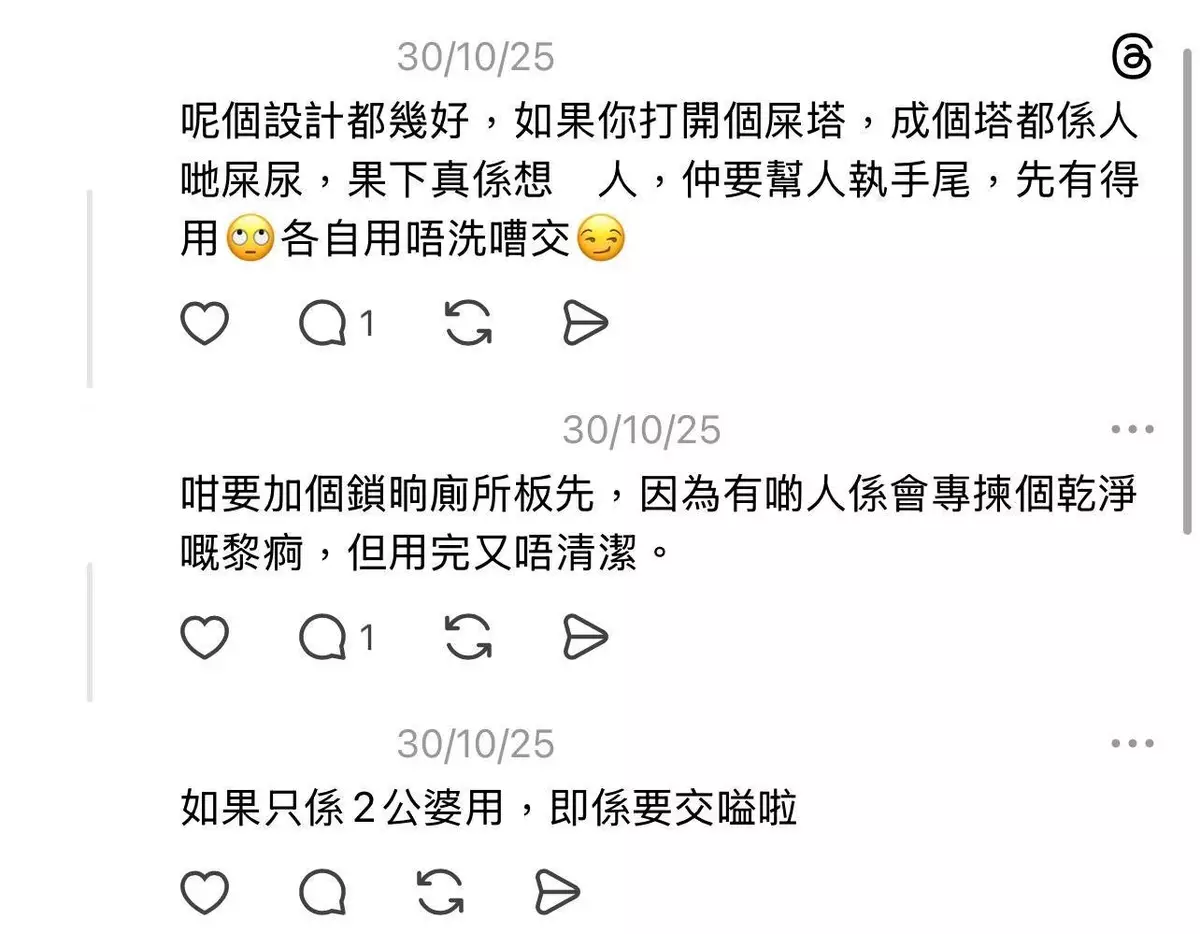Image resolution: width=1200 pixels, height=934 pixels.
Task: Open overflow menu on the 2公婆 comment
Action: pos(1132,744)
